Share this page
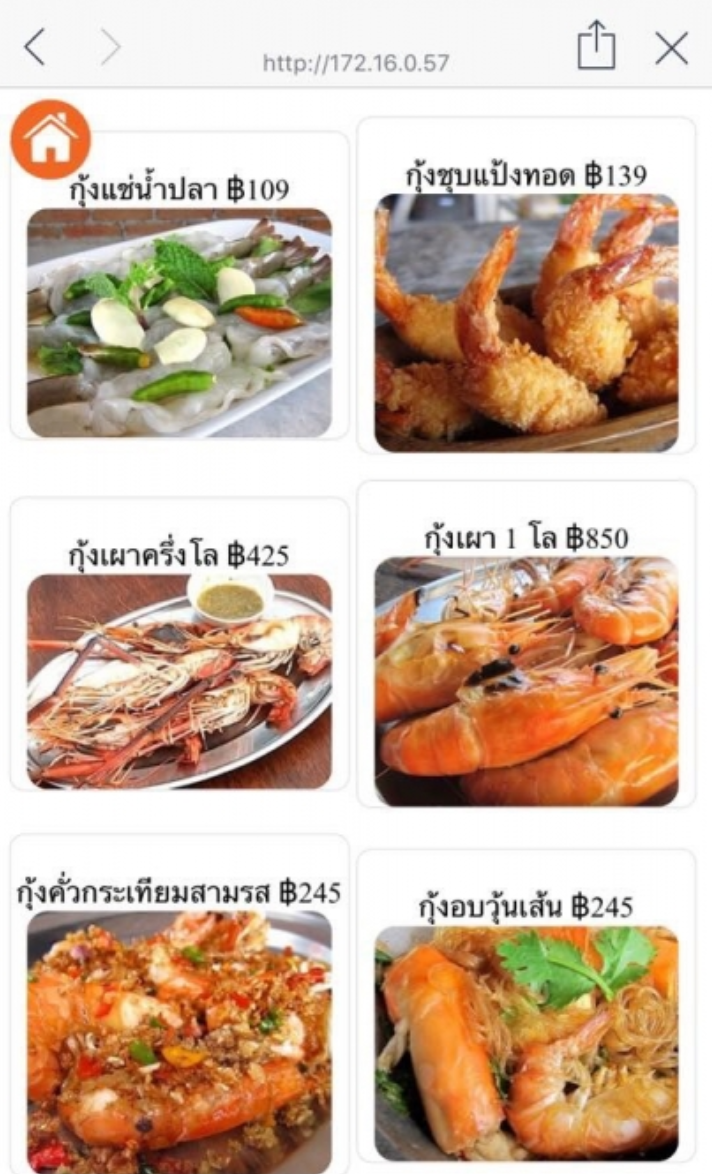 pos(596,45)
